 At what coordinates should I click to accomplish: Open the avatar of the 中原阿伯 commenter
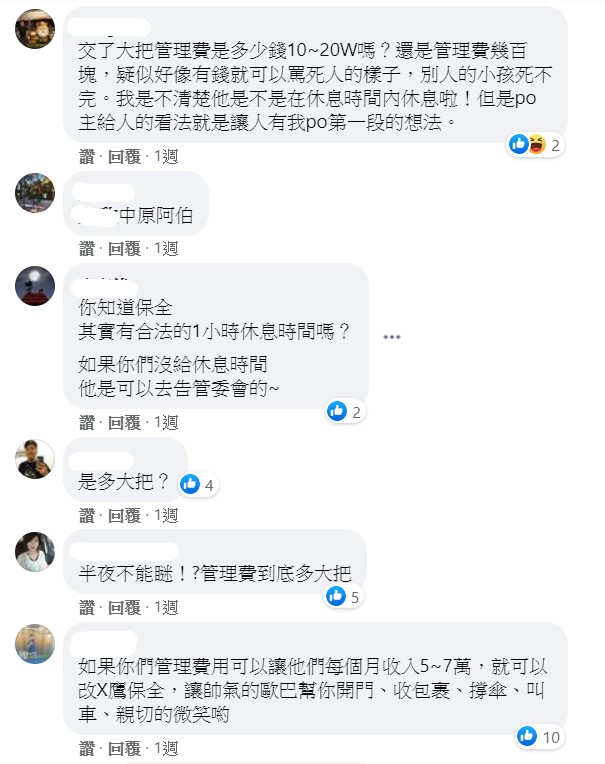point(36,192)
